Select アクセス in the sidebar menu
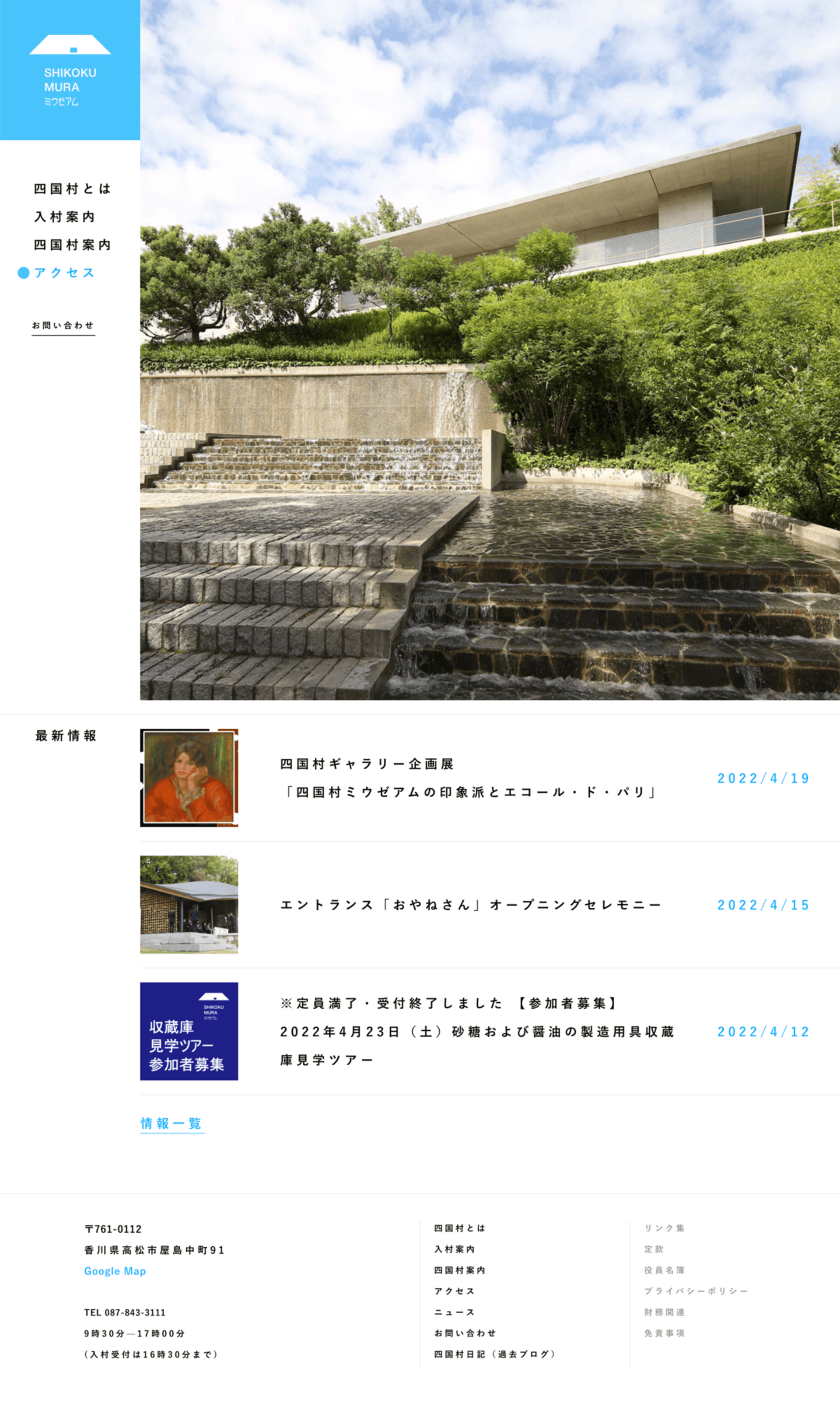The width and height of the screenshot is (840, 1403). click(x=64, y=273)
